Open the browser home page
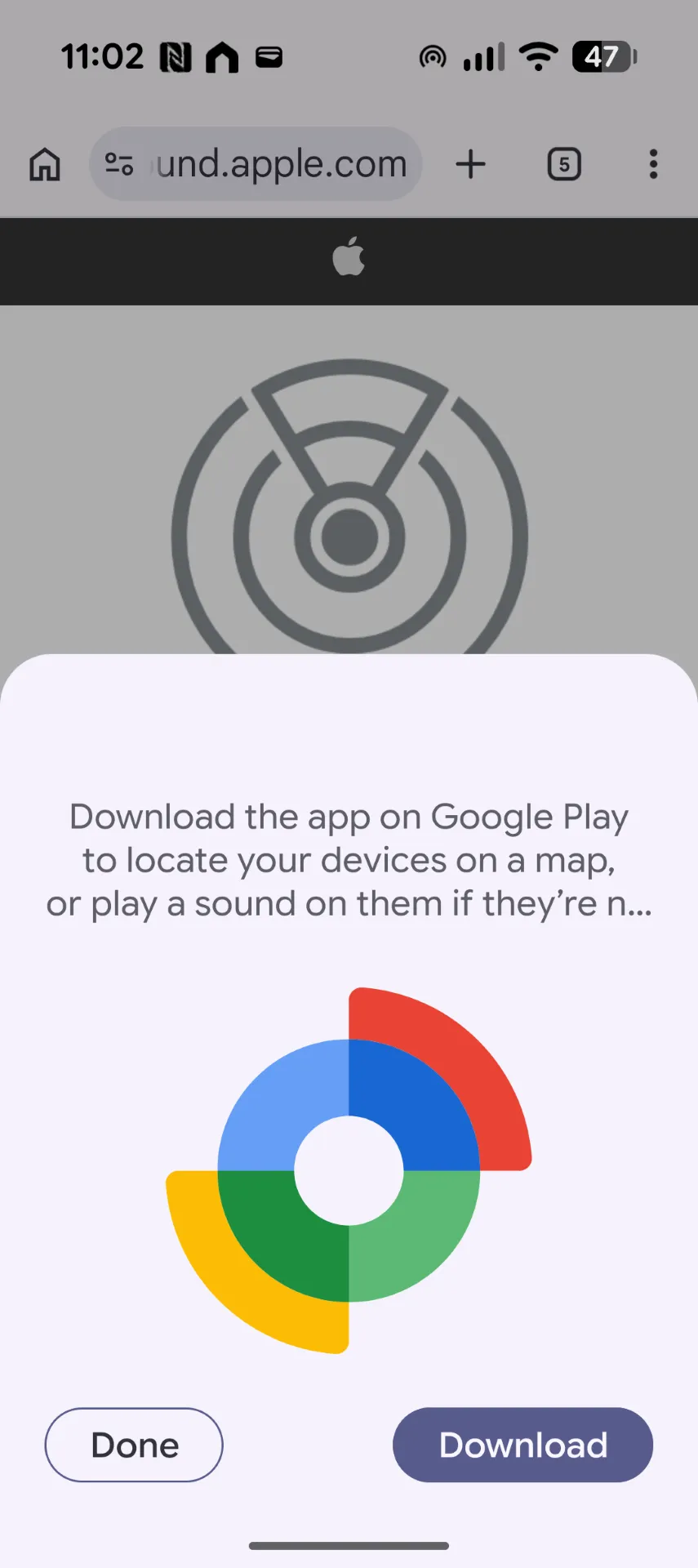Image resolution: width=698 pixels, height=1568 pixels. coord(45,164)
